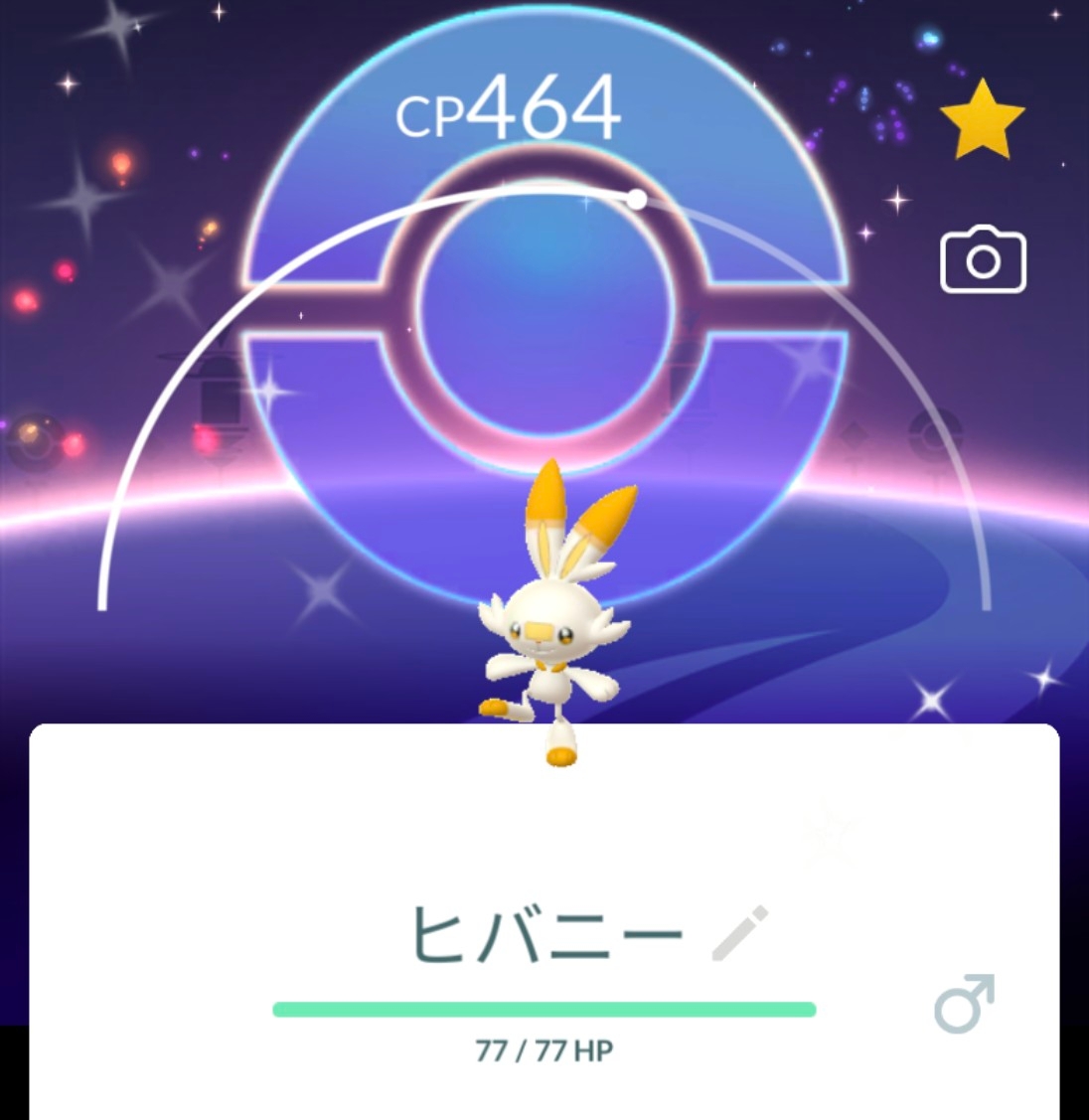1089x1120 pixels.
Task: Edit the nickname with the pencil icon
Action: [x=740, y=932]
